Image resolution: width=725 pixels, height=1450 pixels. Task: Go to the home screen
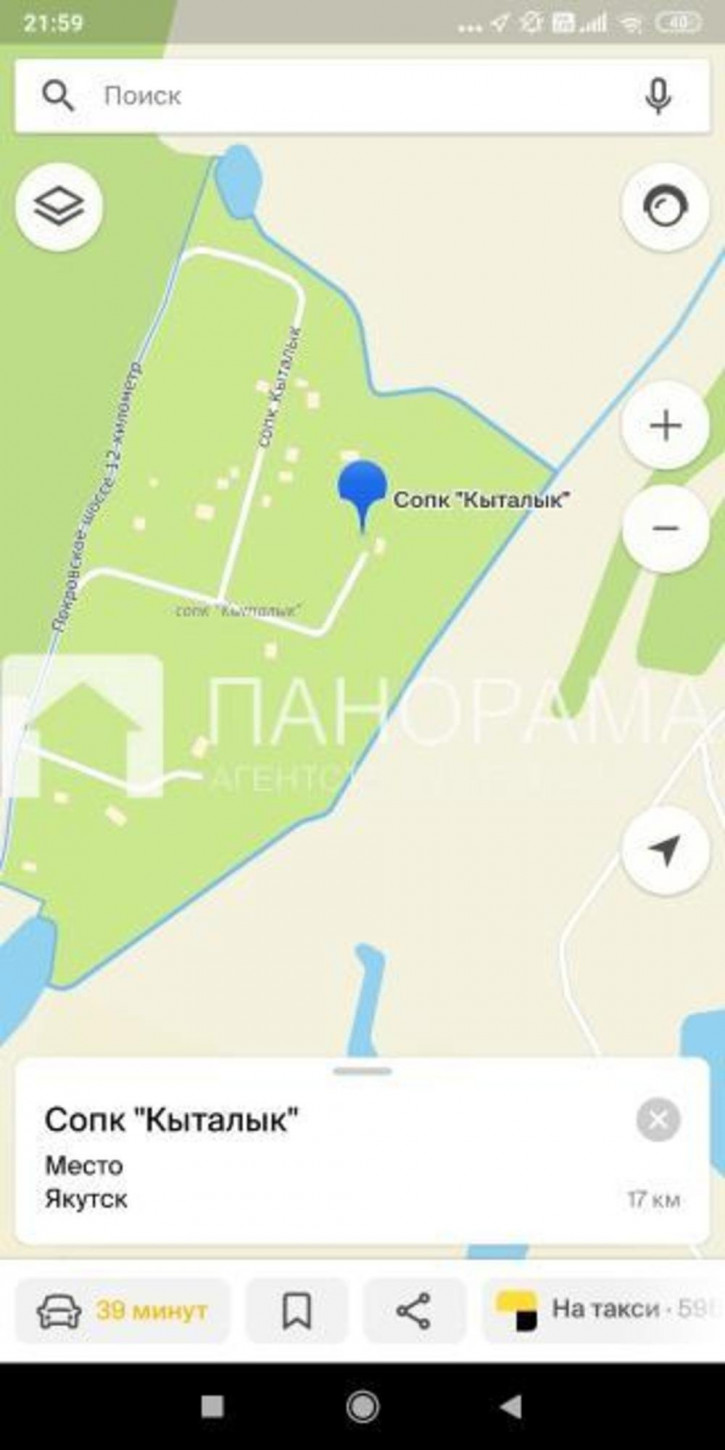362,1407
